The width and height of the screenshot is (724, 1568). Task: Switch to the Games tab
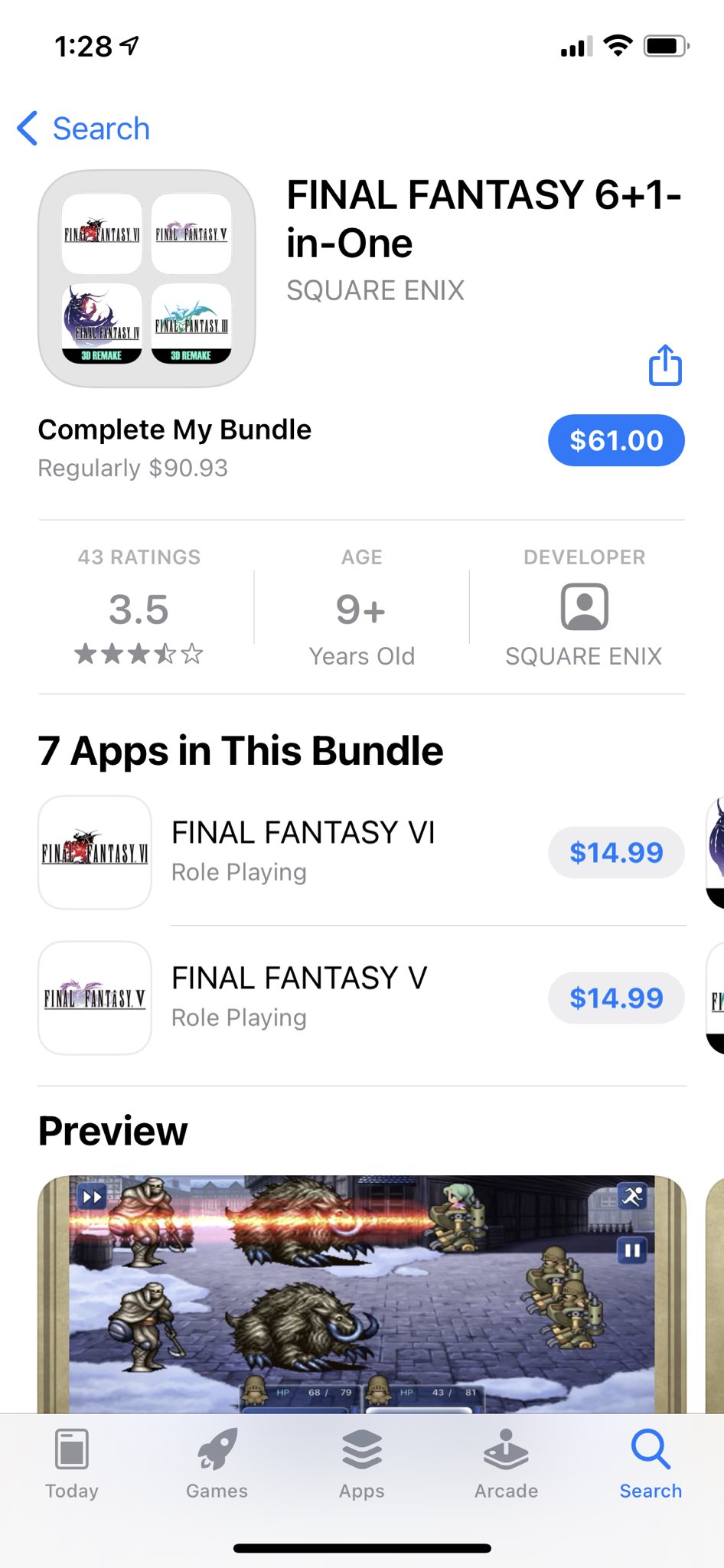point(217,1463)
